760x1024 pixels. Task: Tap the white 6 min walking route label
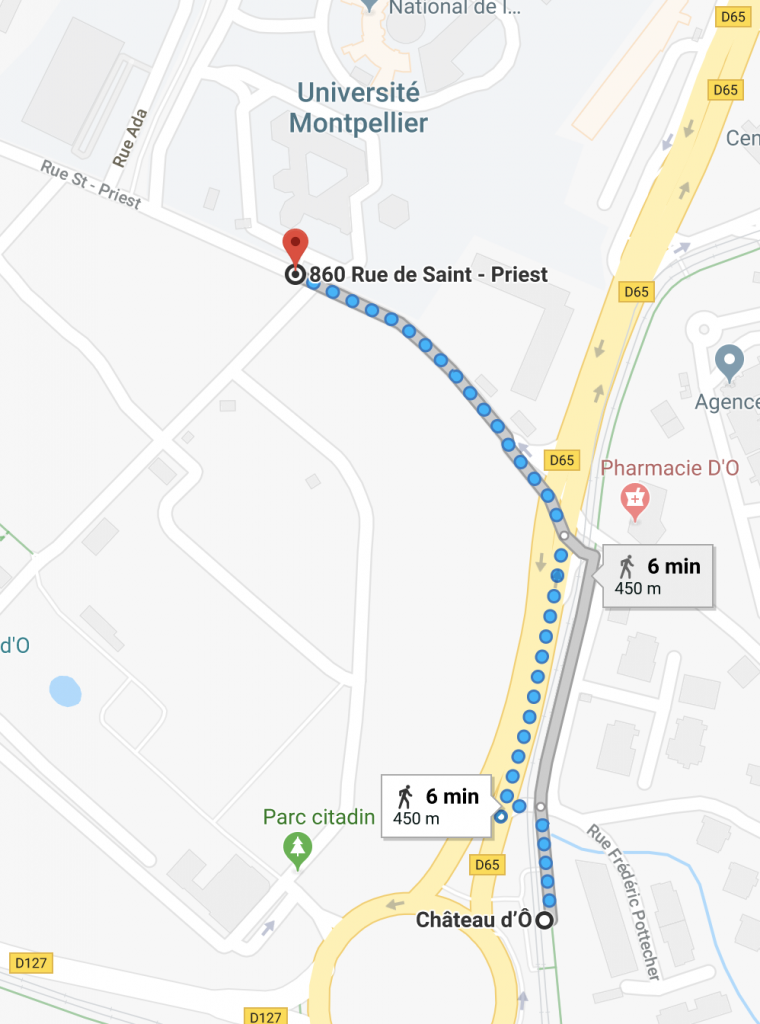436,805
